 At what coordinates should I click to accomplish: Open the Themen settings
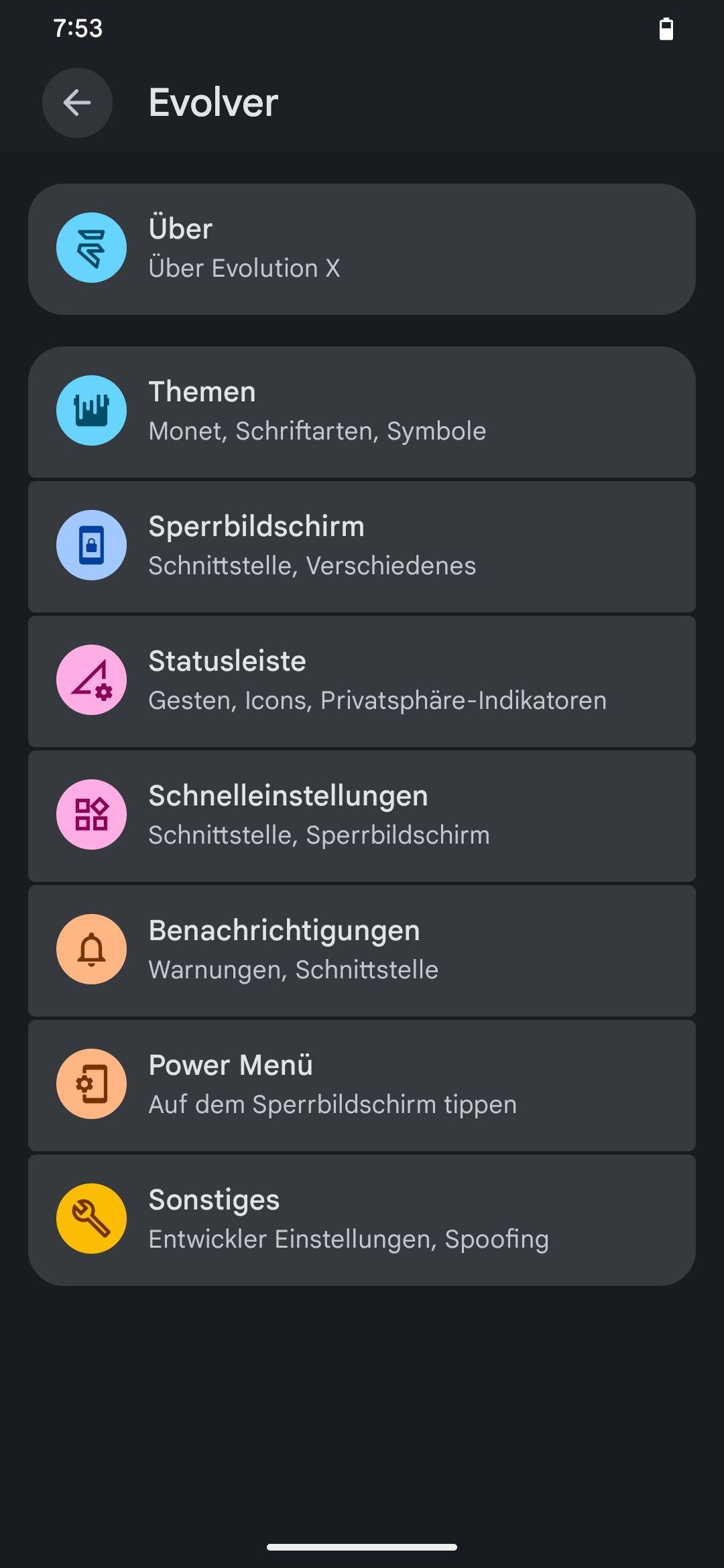pos(362,411)
